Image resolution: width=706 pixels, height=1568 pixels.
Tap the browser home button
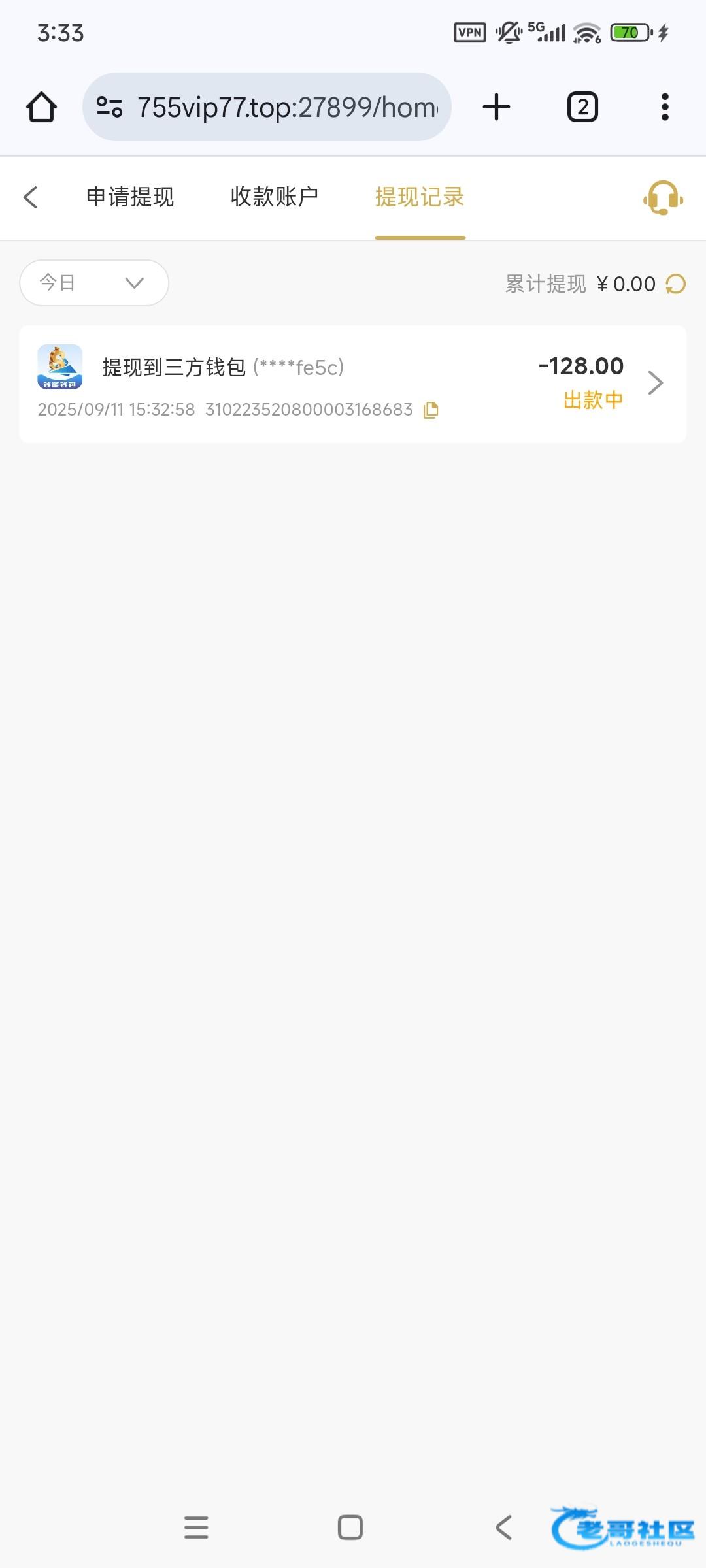pyautogui.click(x=41, y=107)
